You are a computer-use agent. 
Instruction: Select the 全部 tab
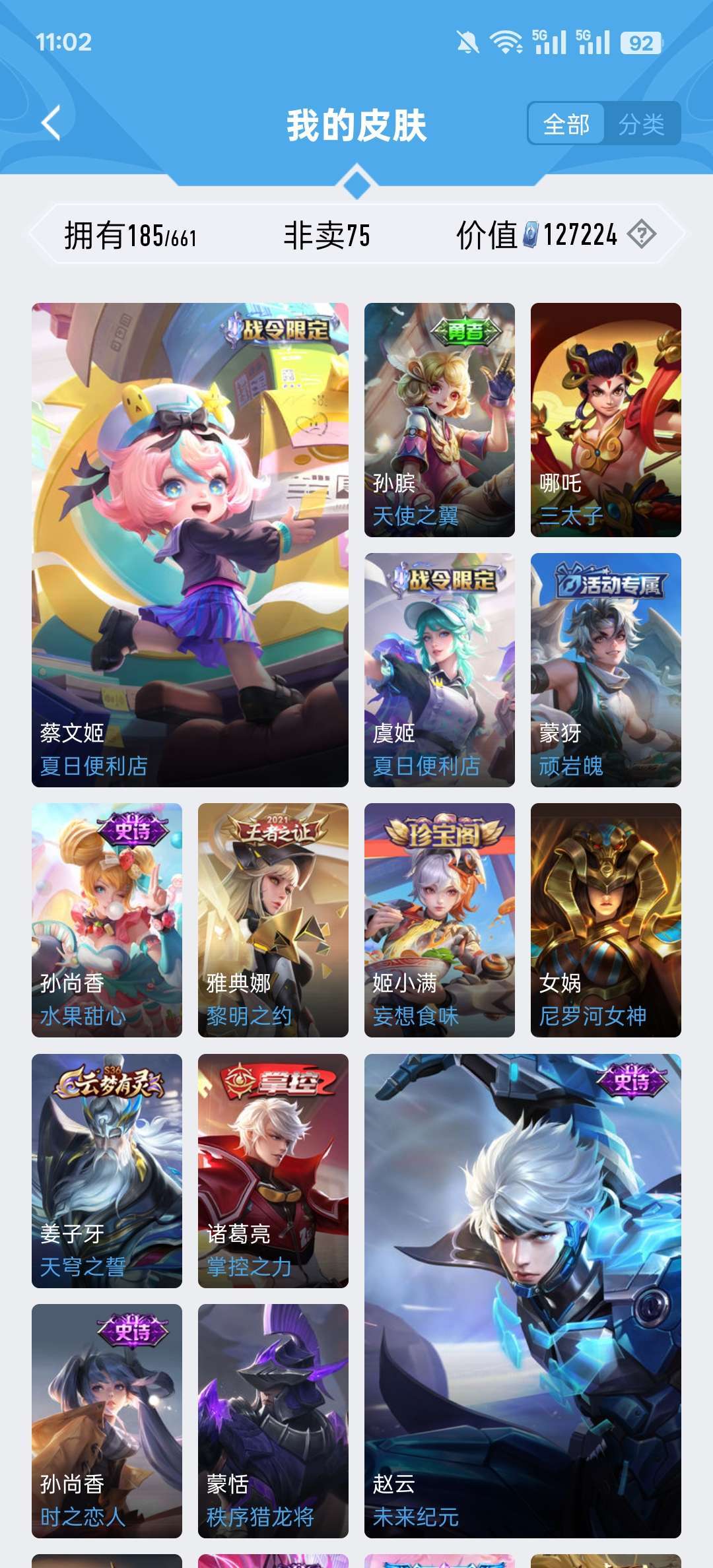(566, 123)
